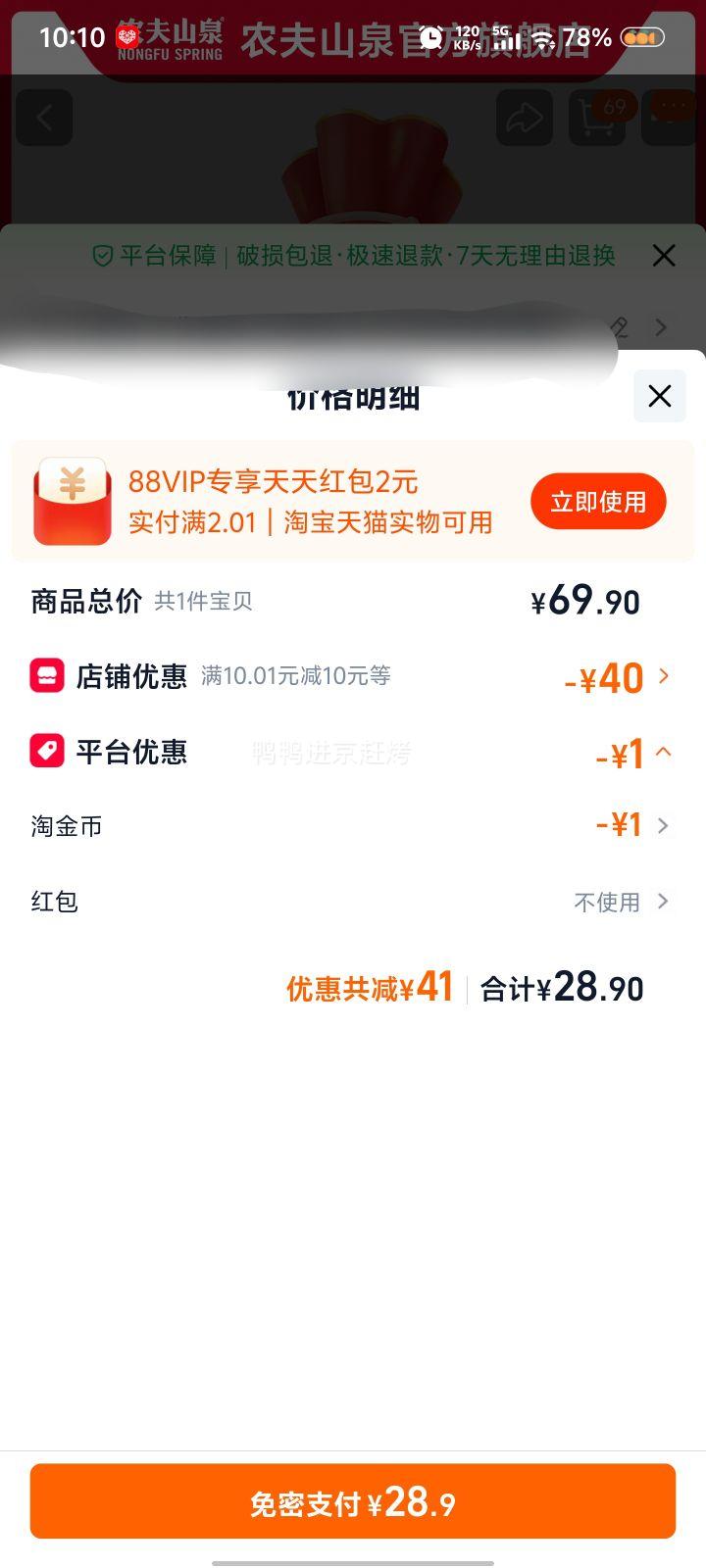706x1568 pixels.
Task: Expand the 淘金币 discount details
Action: tap(663, 826)
